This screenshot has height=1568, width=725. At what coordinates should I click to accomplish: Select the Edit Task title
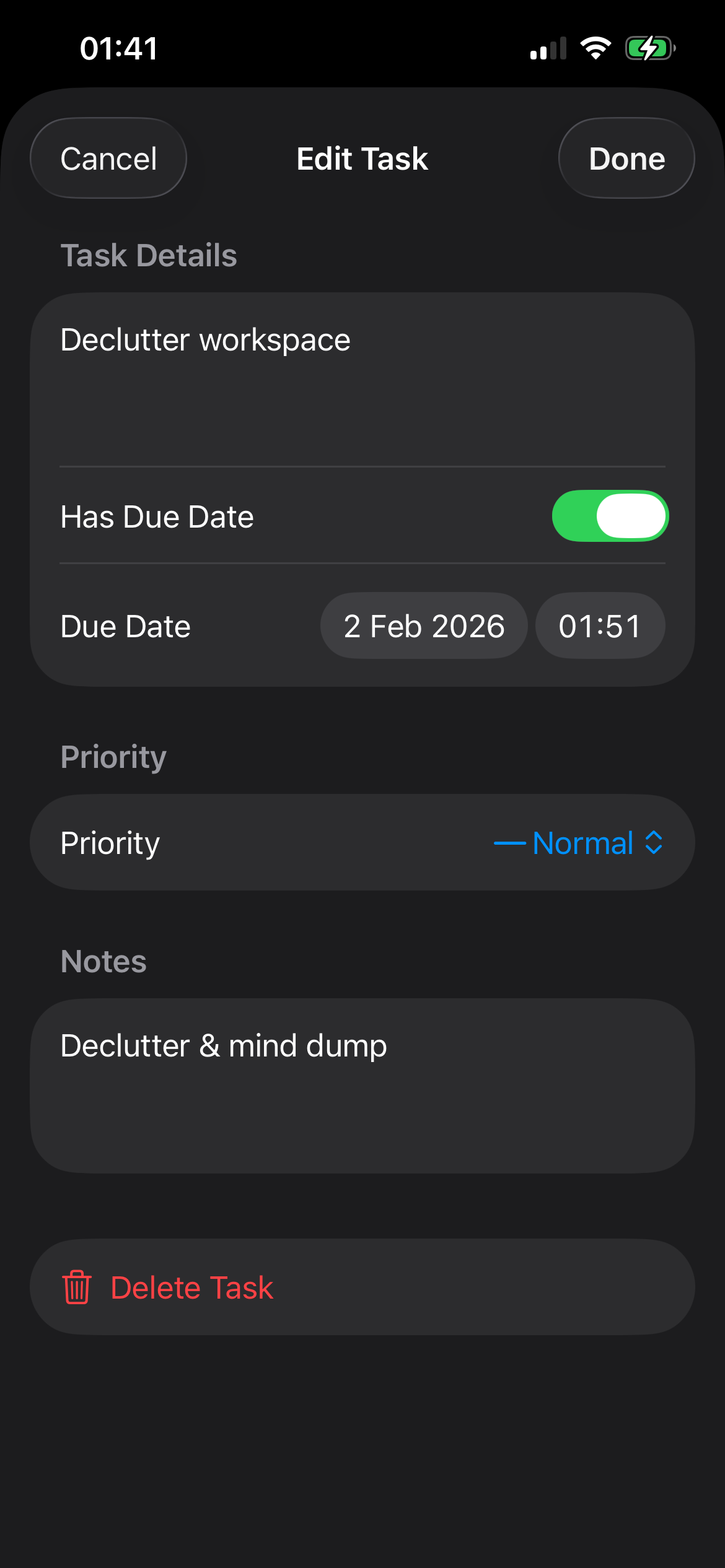coord(361,159)
